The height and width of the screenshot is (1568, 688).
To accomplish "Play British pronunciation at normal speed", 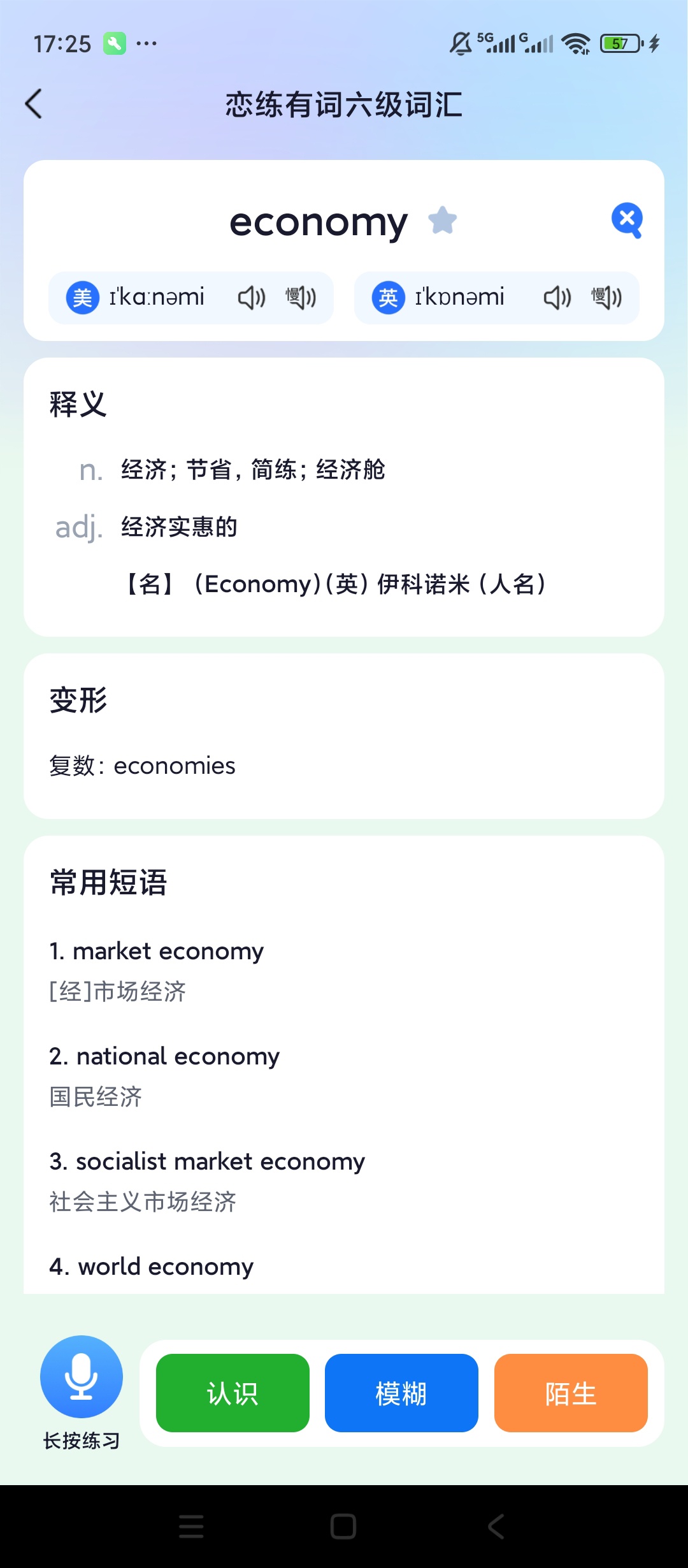I will (x=557, y=297).
